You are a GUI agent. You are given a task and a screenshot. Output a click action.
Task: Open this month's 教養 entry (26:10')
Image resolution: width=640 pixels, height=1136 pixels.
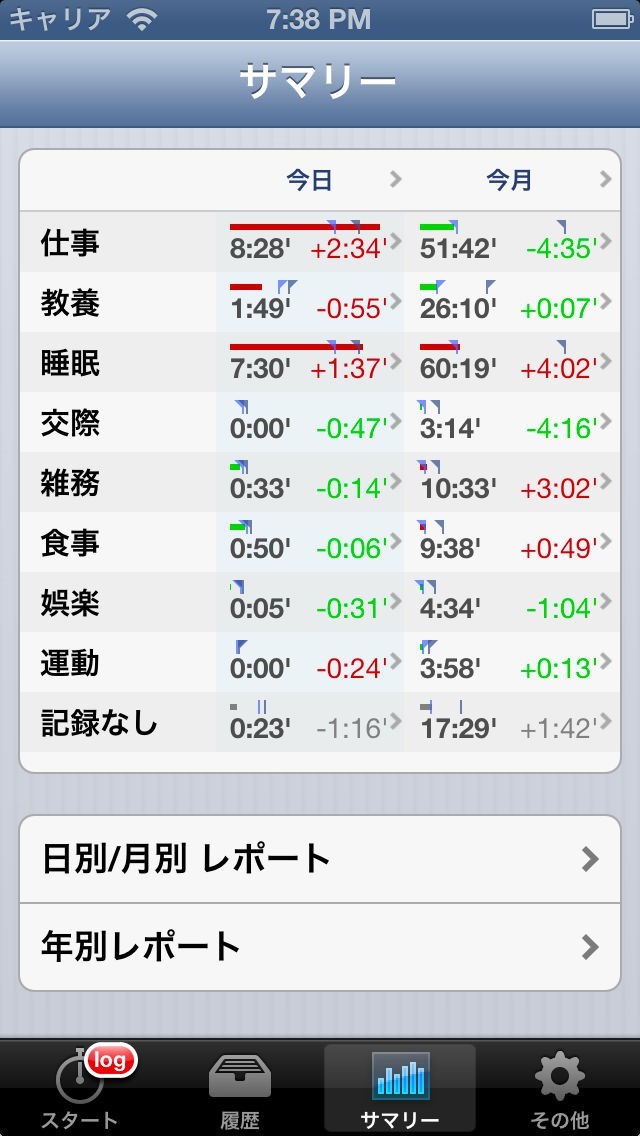(x=510, y=303)
